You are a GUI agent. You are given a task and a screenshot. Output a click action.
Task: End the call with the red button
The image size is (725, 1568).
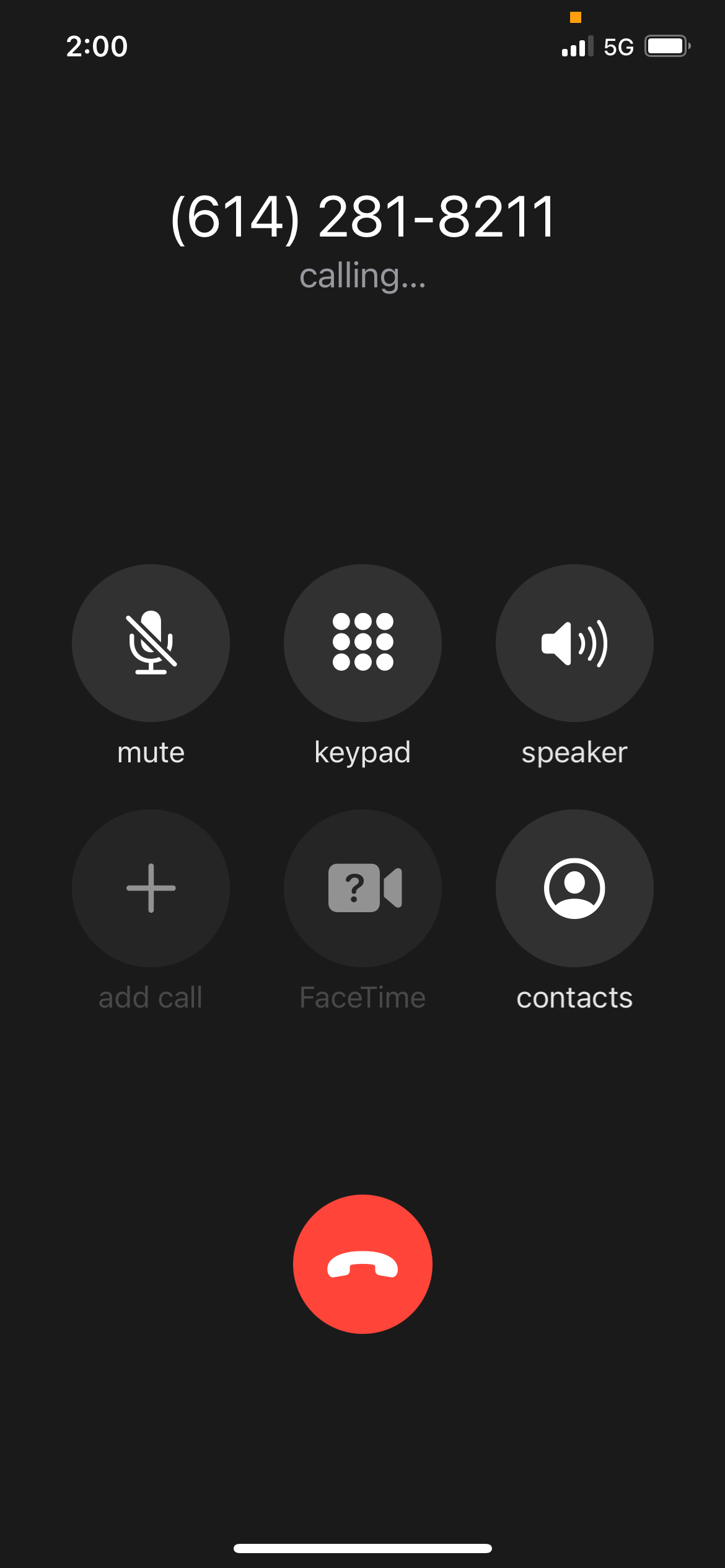click(362, 1264)
